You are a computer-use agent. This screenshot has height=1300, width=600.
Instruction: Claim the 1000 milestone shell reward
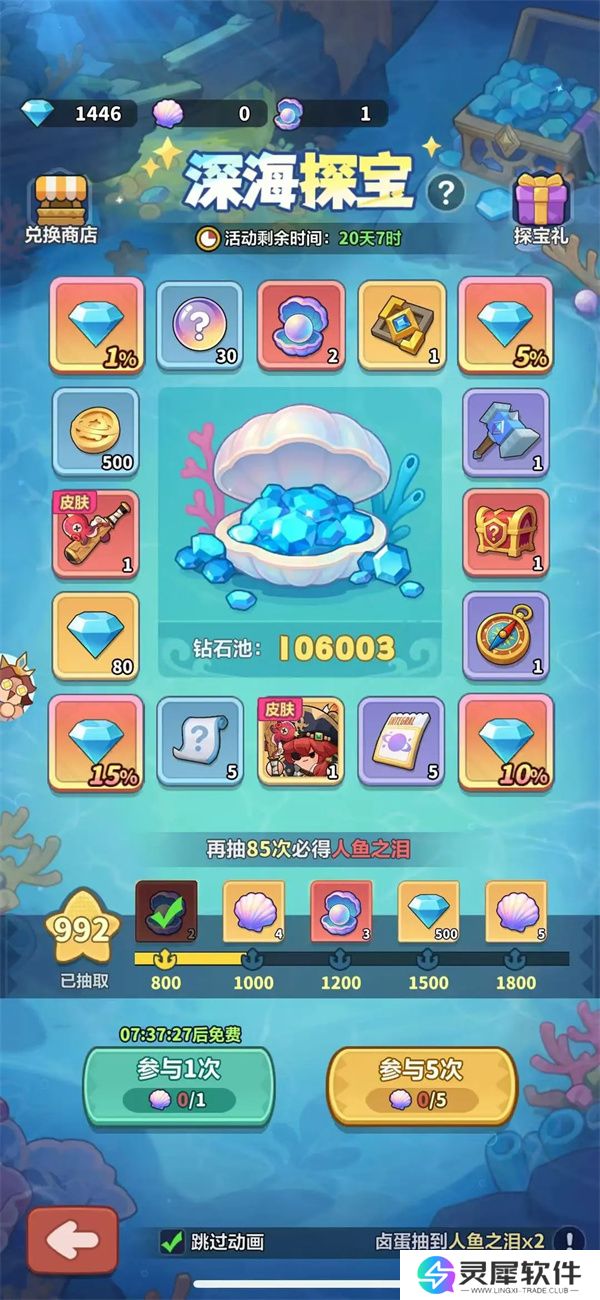coord(253,910)
